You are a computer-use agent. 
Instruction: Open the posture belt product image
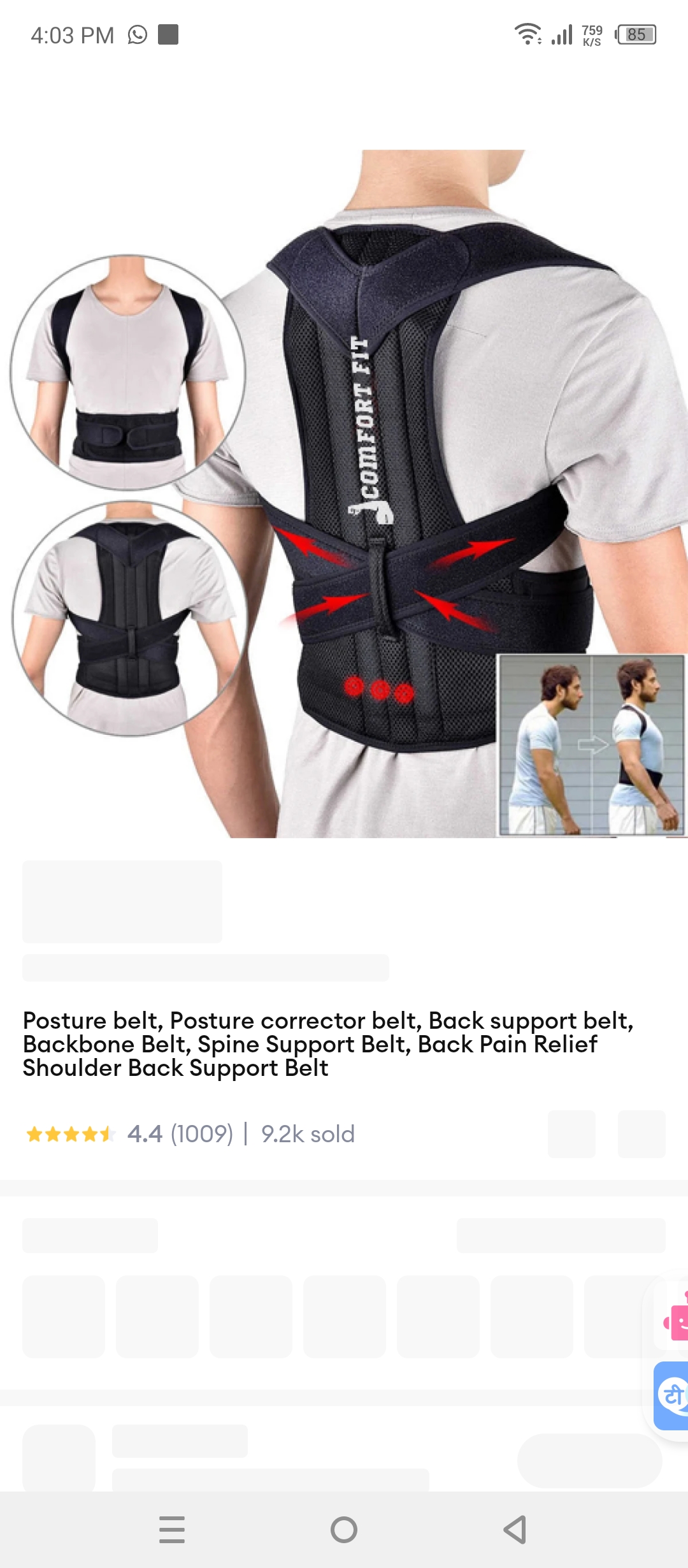click(344, 494)
